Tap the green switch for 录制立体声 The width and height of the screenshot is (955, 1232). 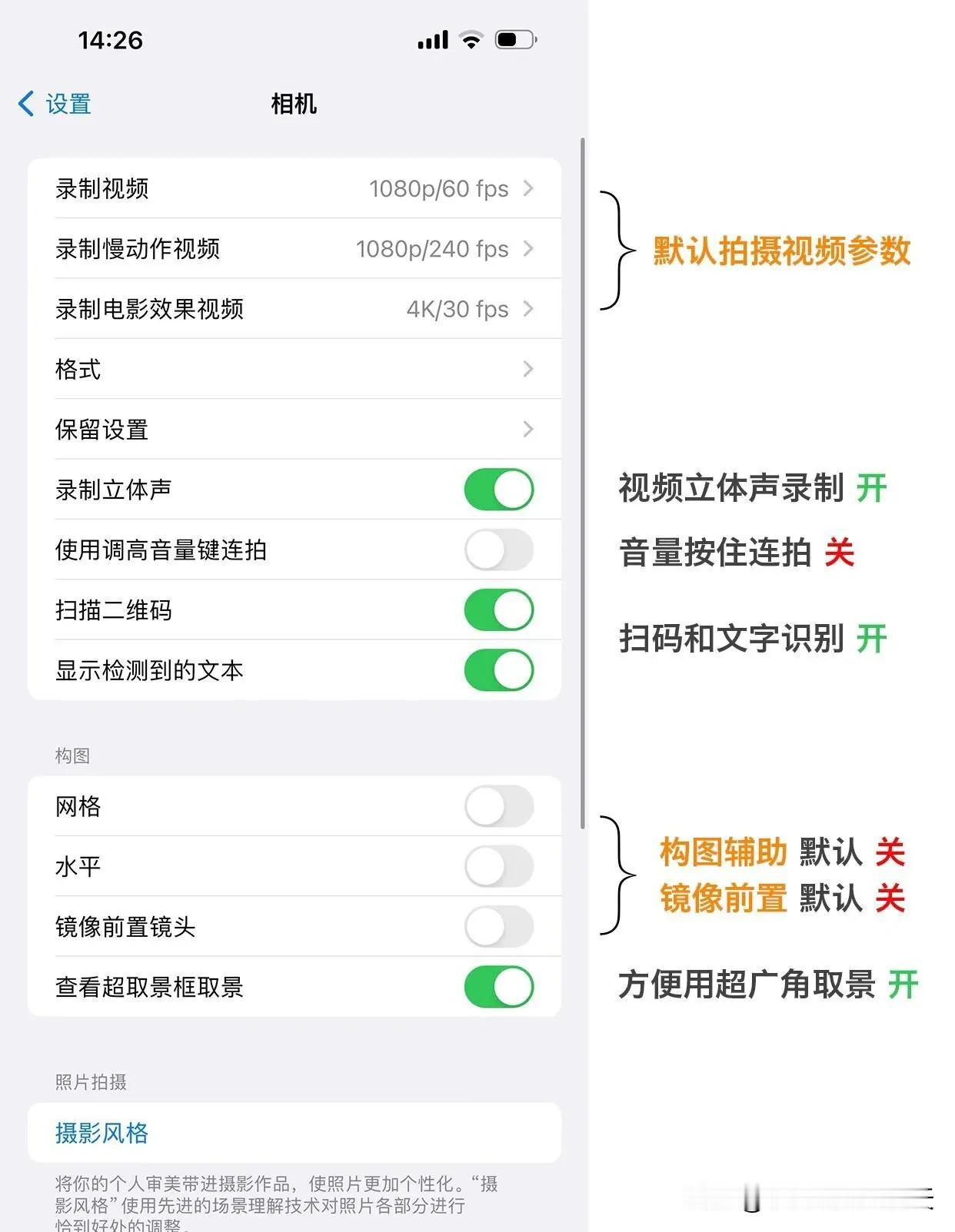[501, 490]
